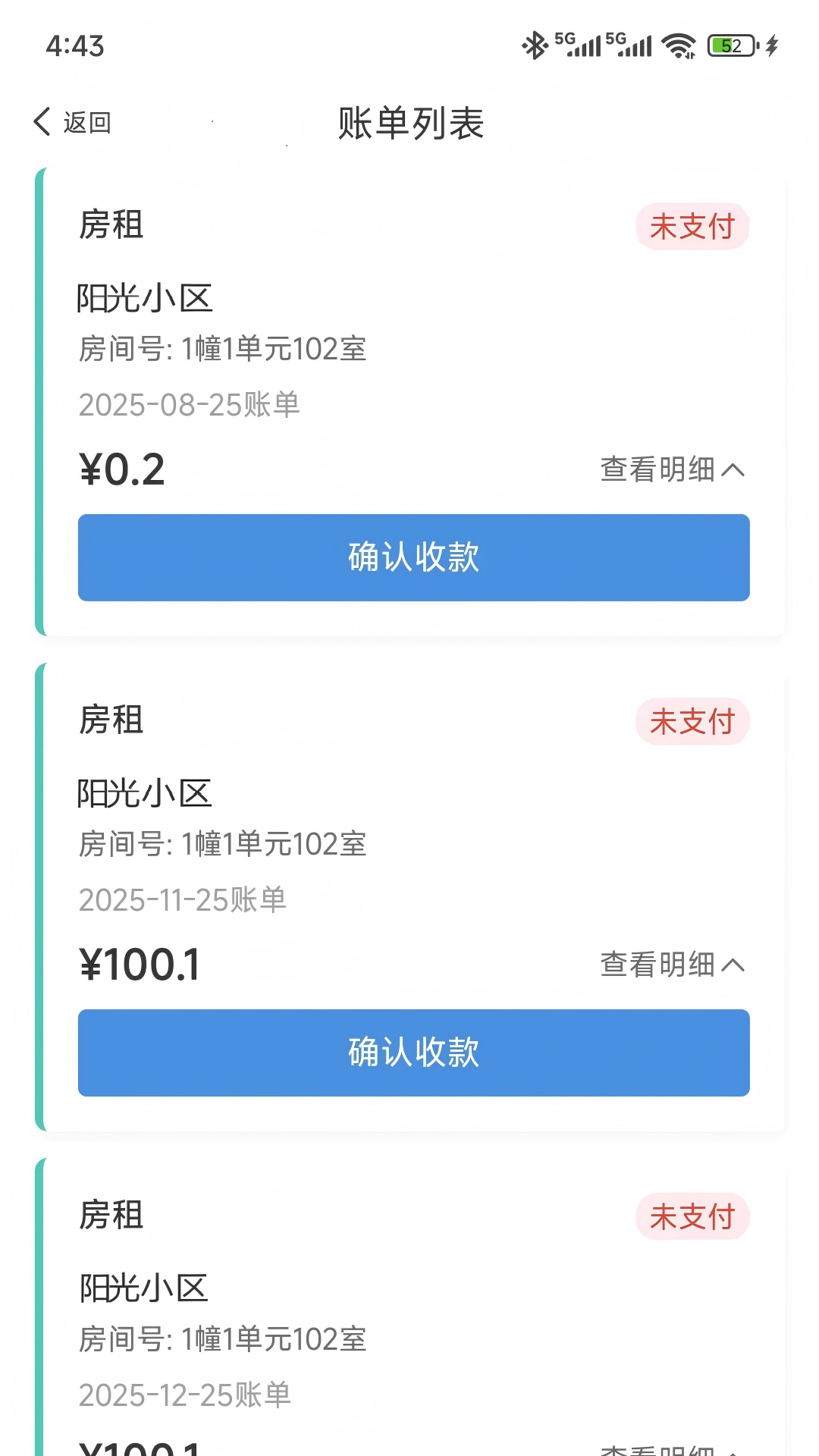The width and height of the screenshot is (819, 1456).
Task: Tap 确认收款 on the ¥100.1 bill
Action: tap(413, 1053)
